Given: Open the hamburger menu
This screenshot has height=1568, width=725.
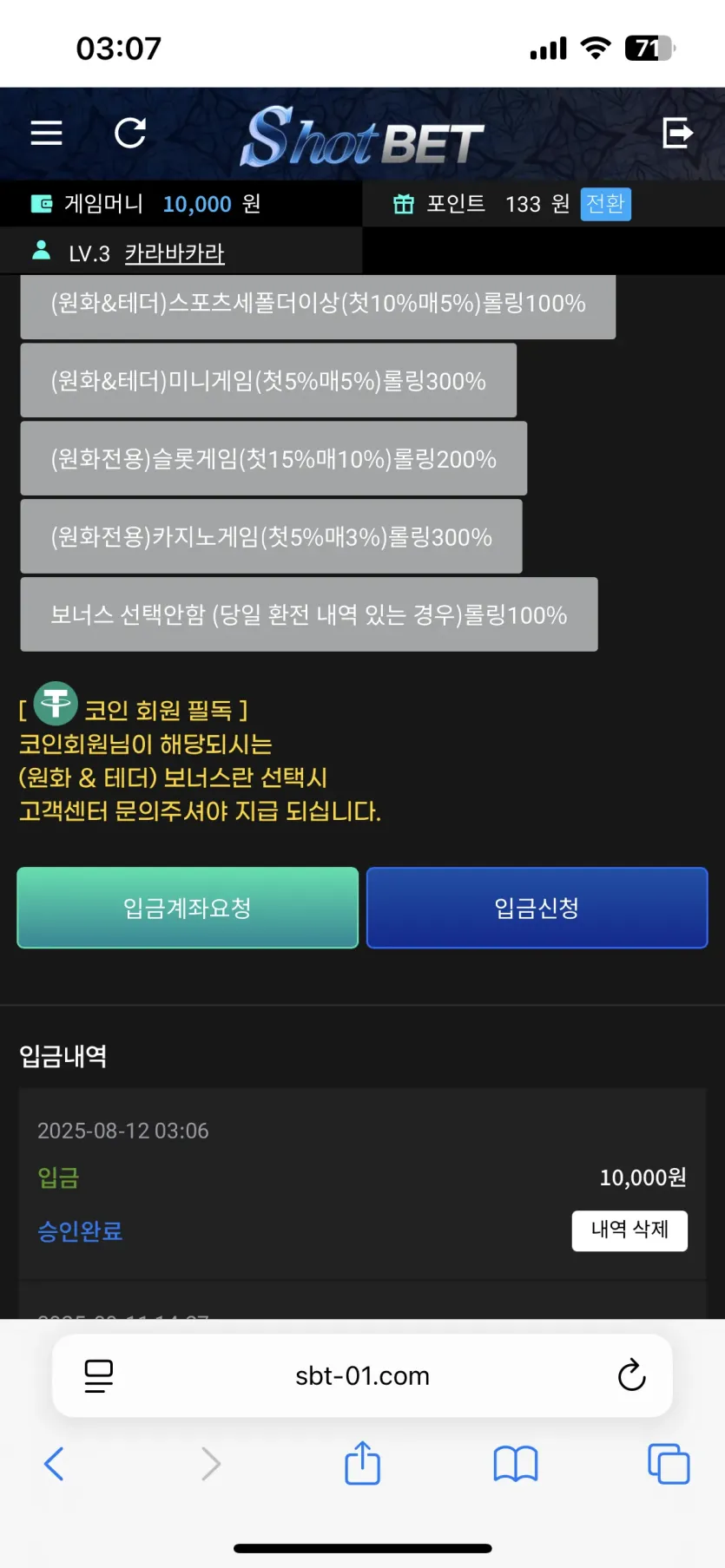Looking at the screenshot, I should click(x=46, y=133).
